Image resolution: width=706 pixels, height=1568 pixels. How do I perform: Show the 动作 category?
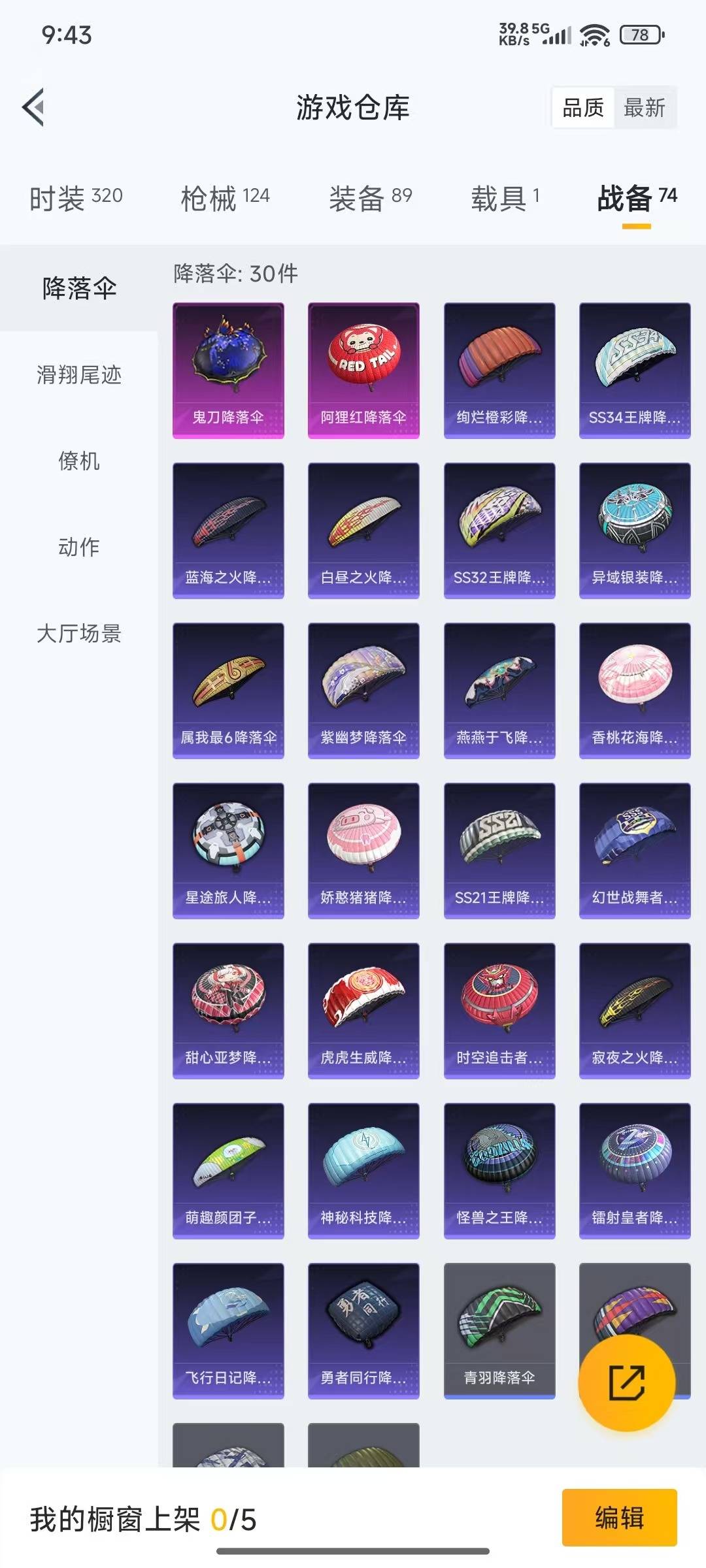(x=79, y=547)
